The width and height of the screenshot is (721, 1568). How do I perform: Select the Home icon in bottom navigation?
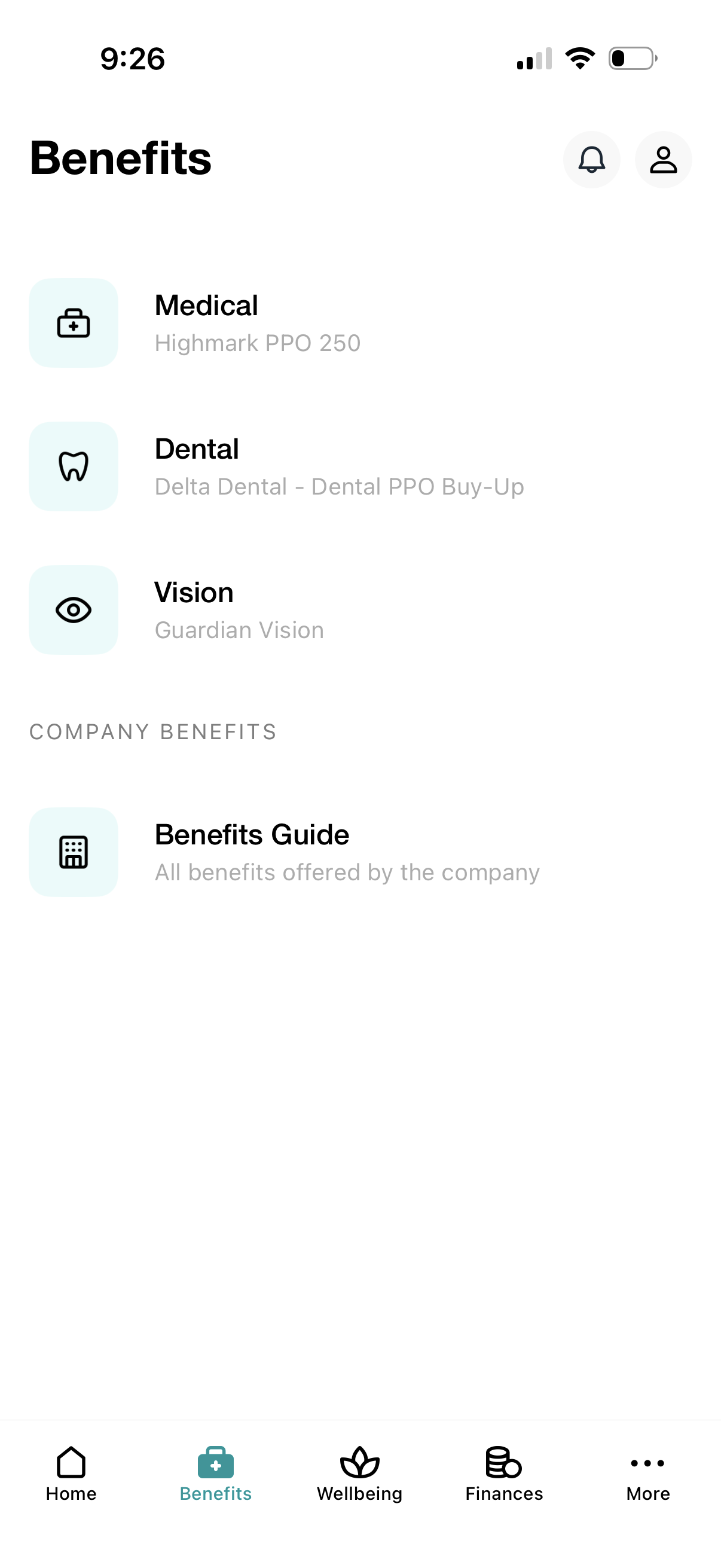(x=72, y=1468)
